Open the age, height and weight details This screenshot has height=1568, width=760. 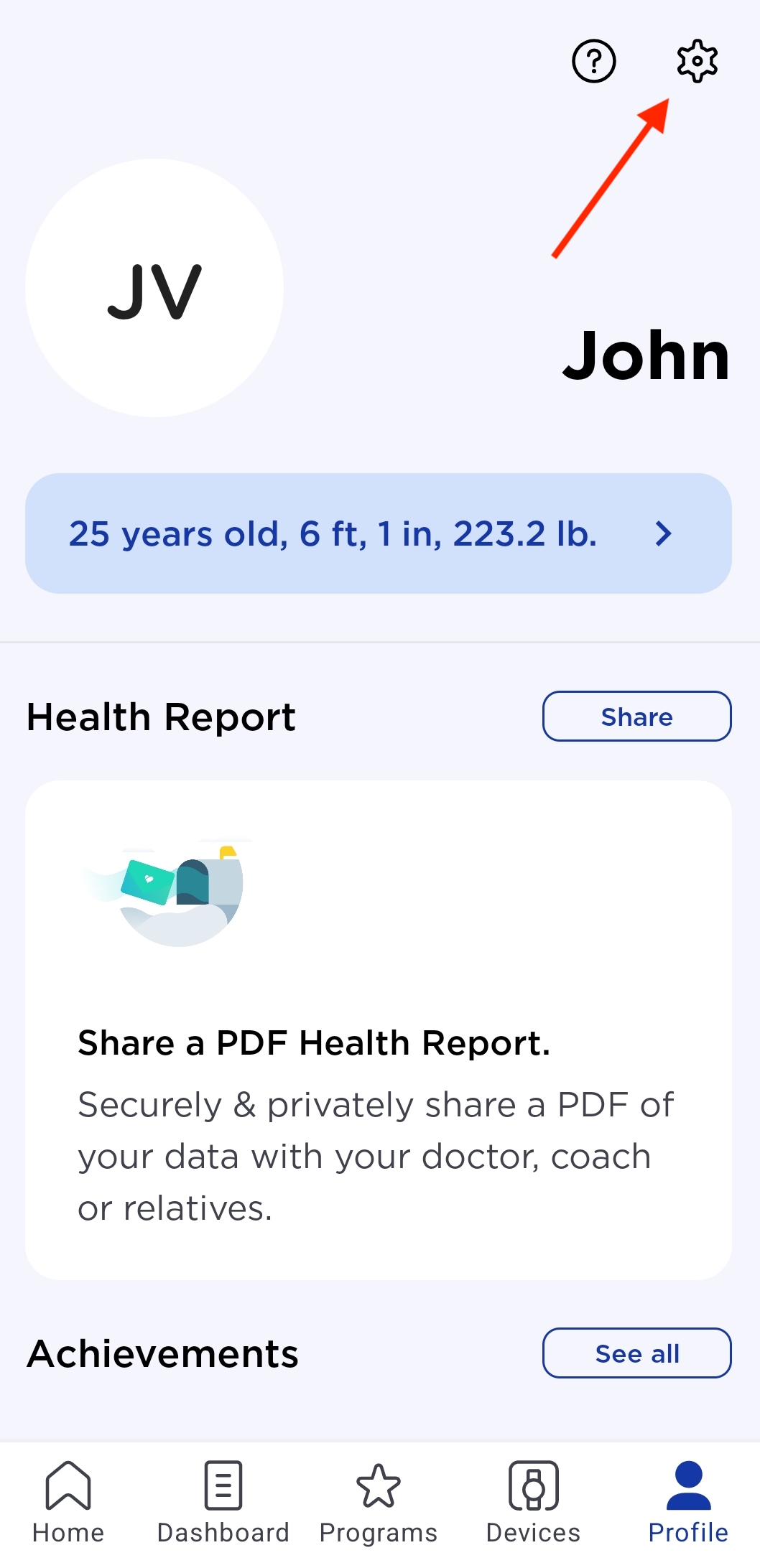point(379,533)
